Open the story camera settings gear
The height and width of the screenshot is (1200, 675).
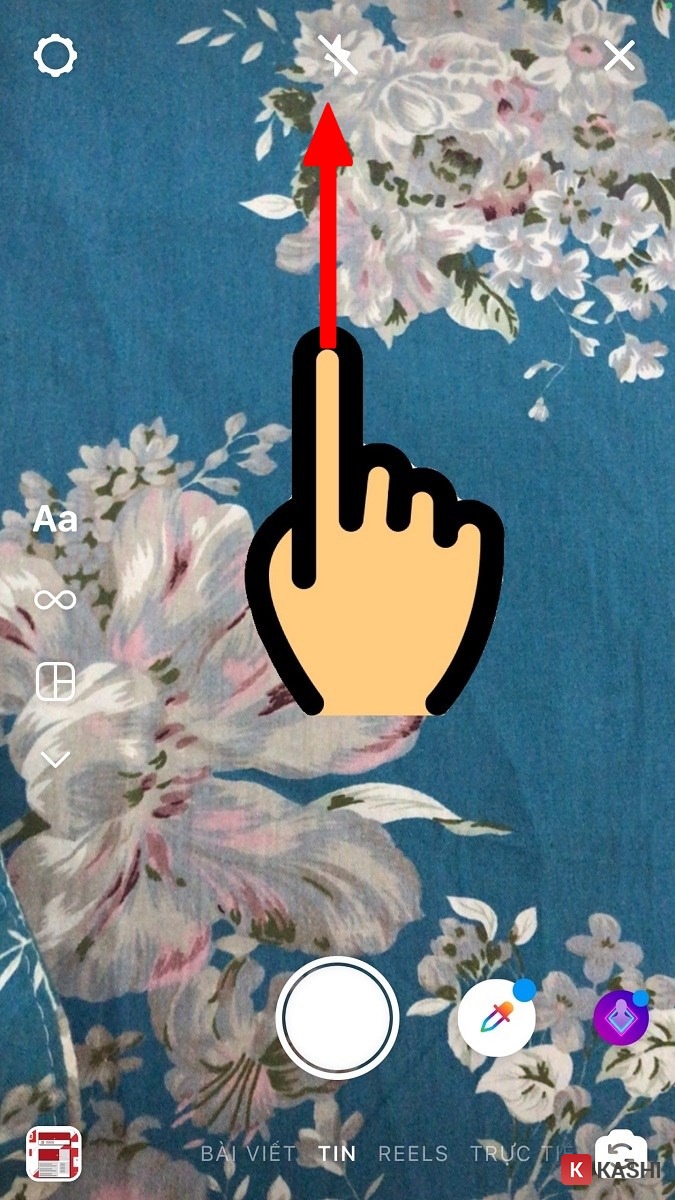[55, 56]
